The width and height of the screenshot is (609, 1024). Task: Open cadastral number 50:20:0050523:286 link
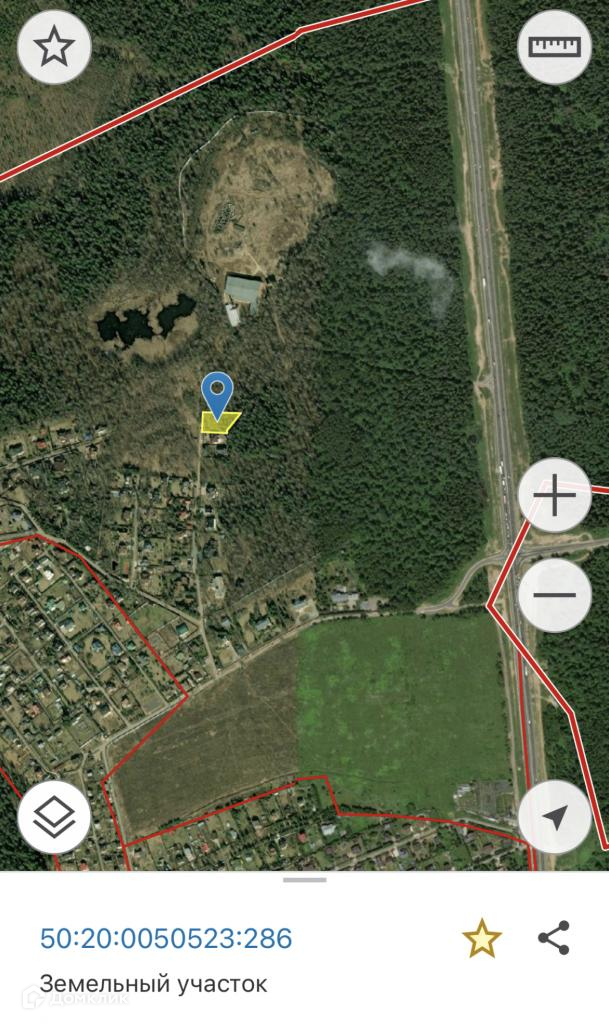click(x=166, y=938)
